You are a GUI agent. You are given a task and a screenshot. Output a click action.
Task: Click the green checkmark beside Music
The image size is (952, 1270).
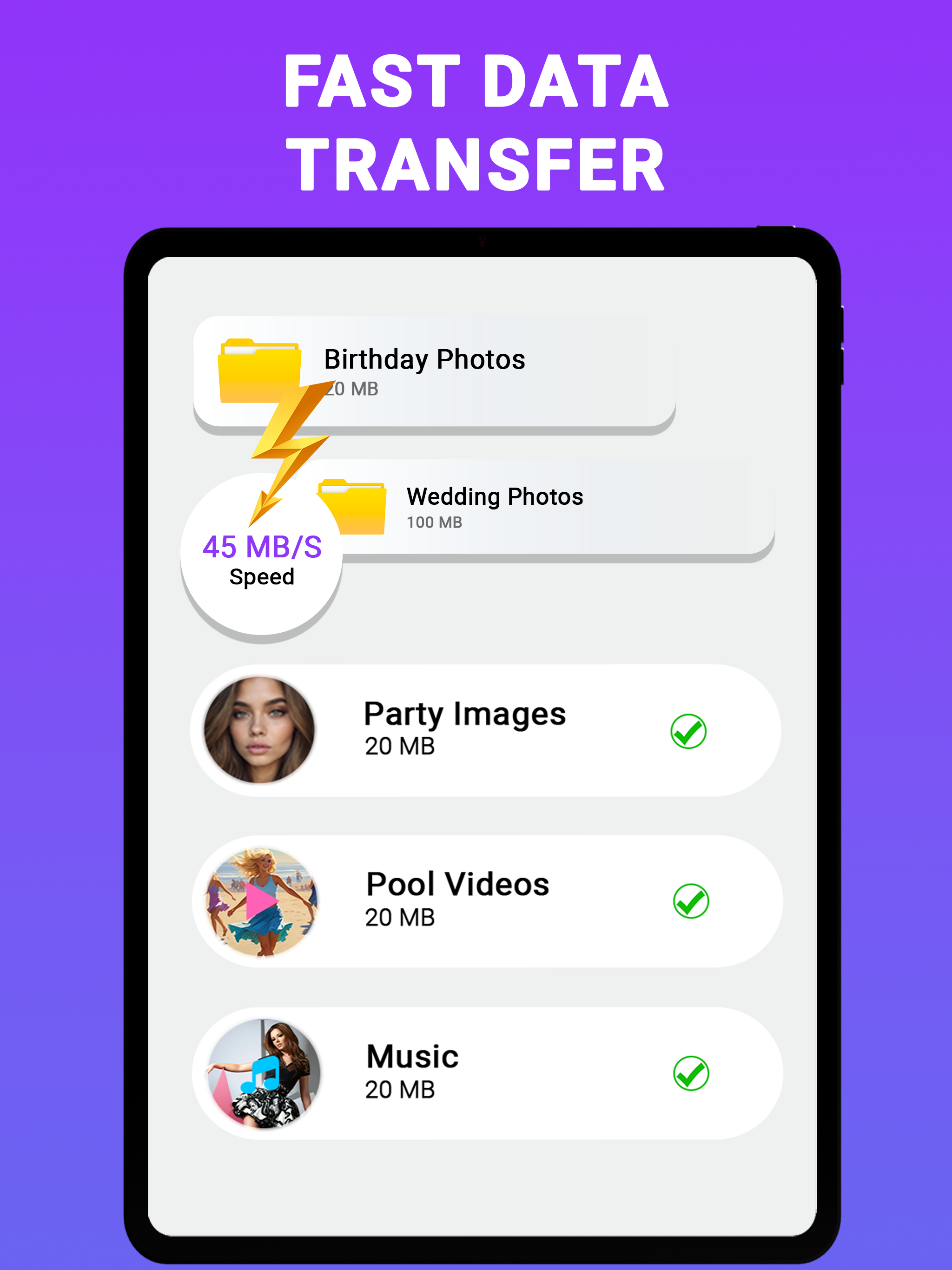pos(691,1072)
